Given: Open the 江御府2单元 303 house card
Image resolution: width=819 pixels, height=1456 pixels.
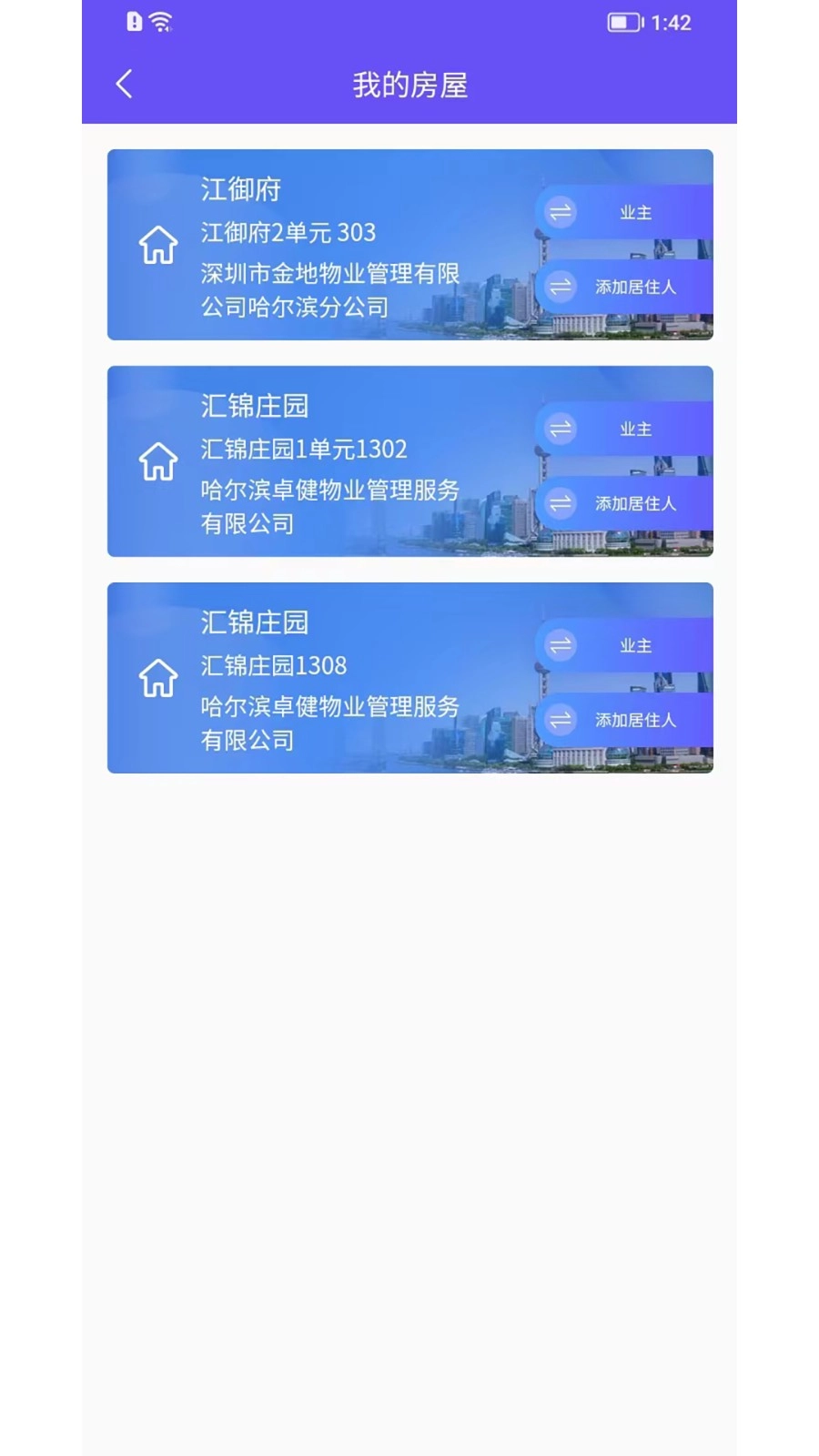Looking at the screenshot, I should click(x=409, y=245).
